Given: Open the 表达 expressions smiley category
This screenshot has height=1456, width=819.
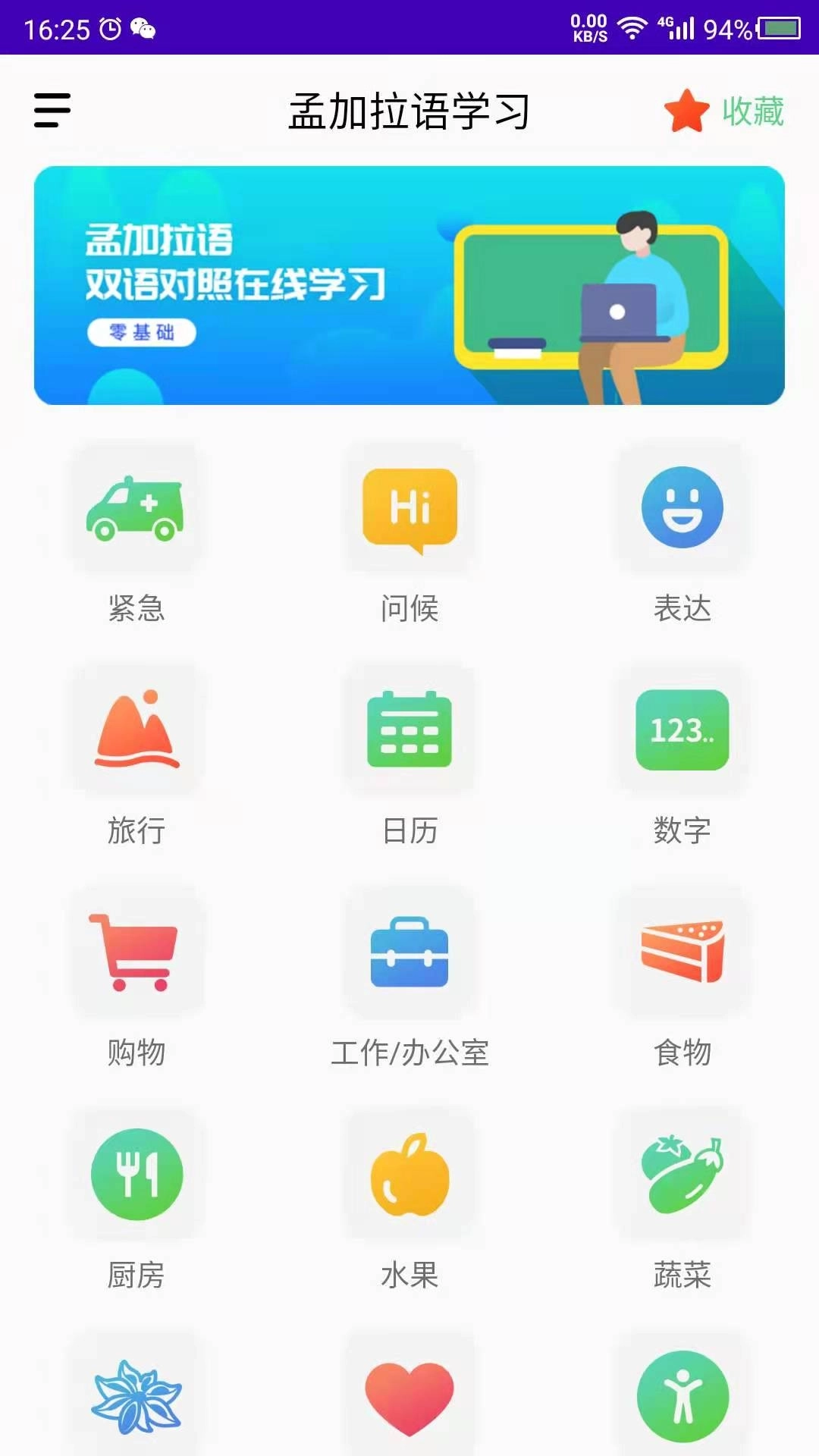Looking at the screenshot, I should coord(682,510).
